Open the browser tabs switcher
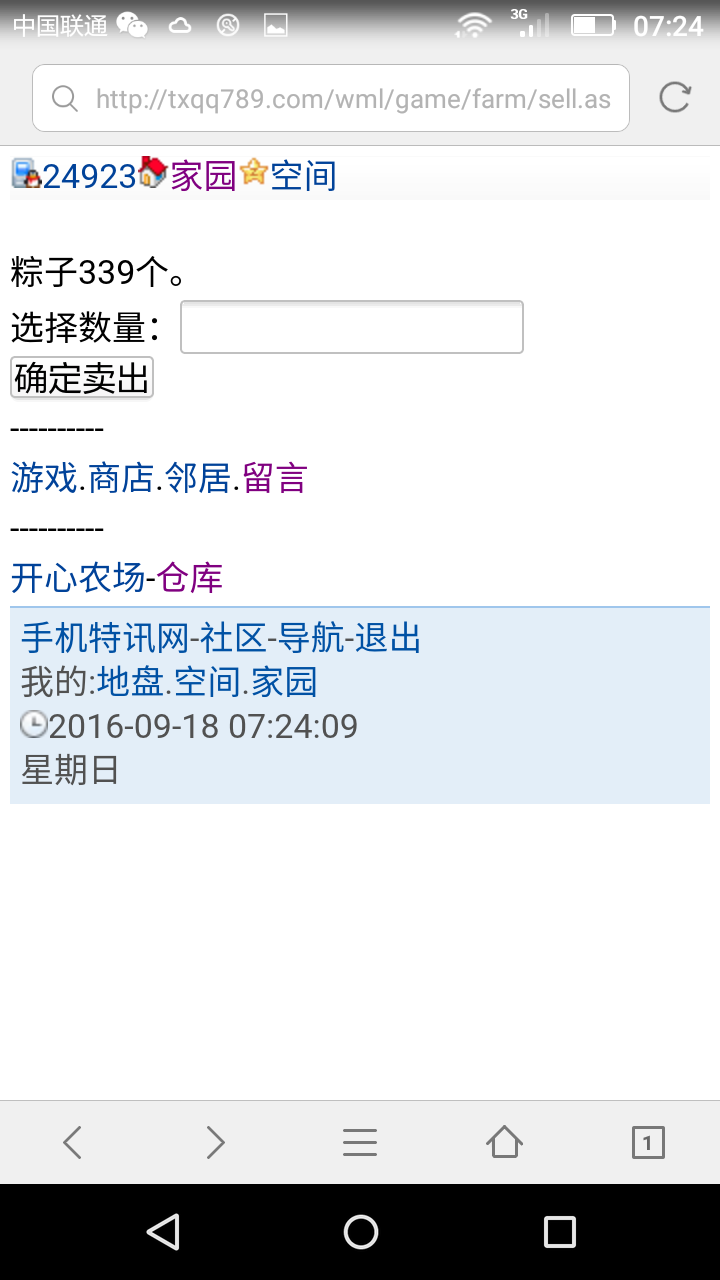The image size is (720, 1280). [647, 1142]
